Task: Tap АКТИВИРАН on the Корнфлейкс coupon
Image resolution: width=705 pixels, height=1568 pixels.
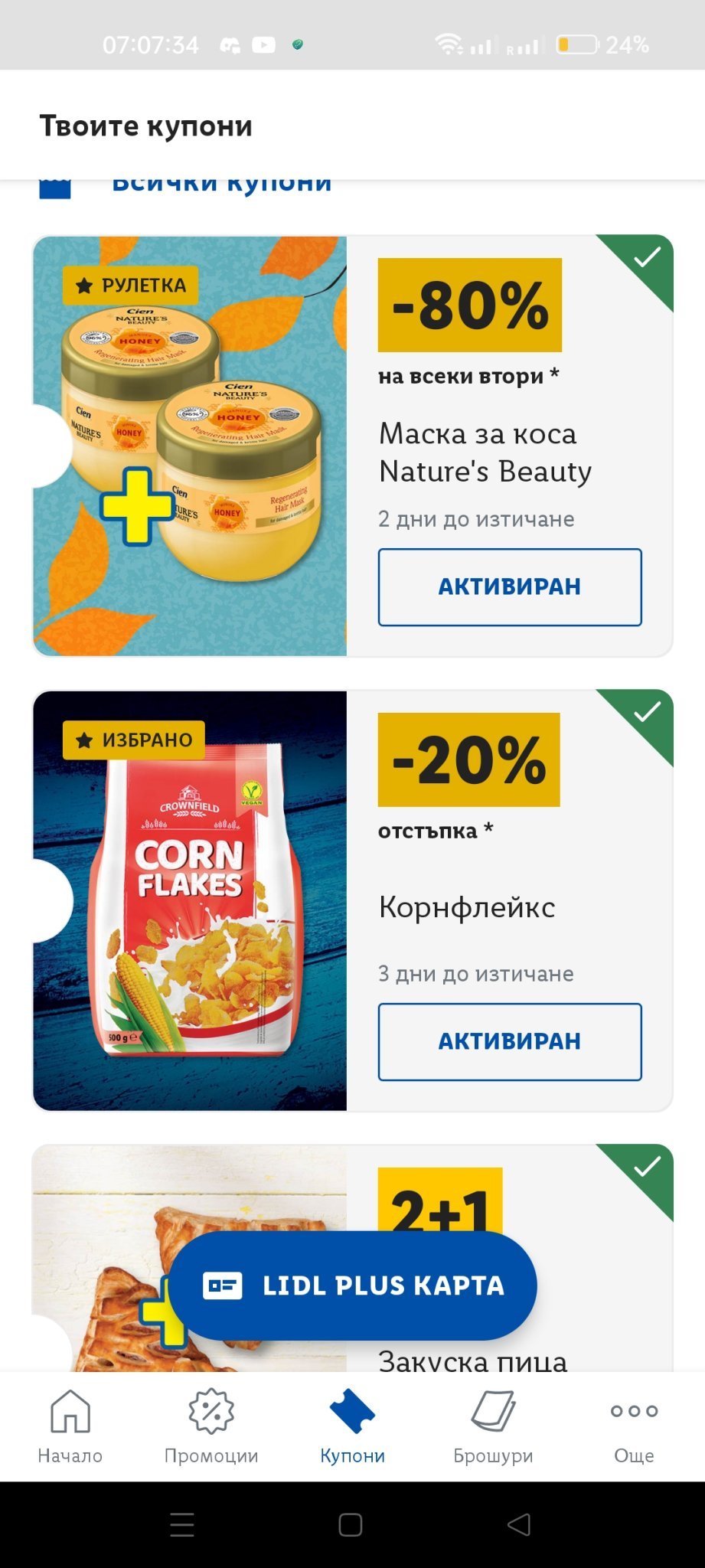Action: 509,1041
